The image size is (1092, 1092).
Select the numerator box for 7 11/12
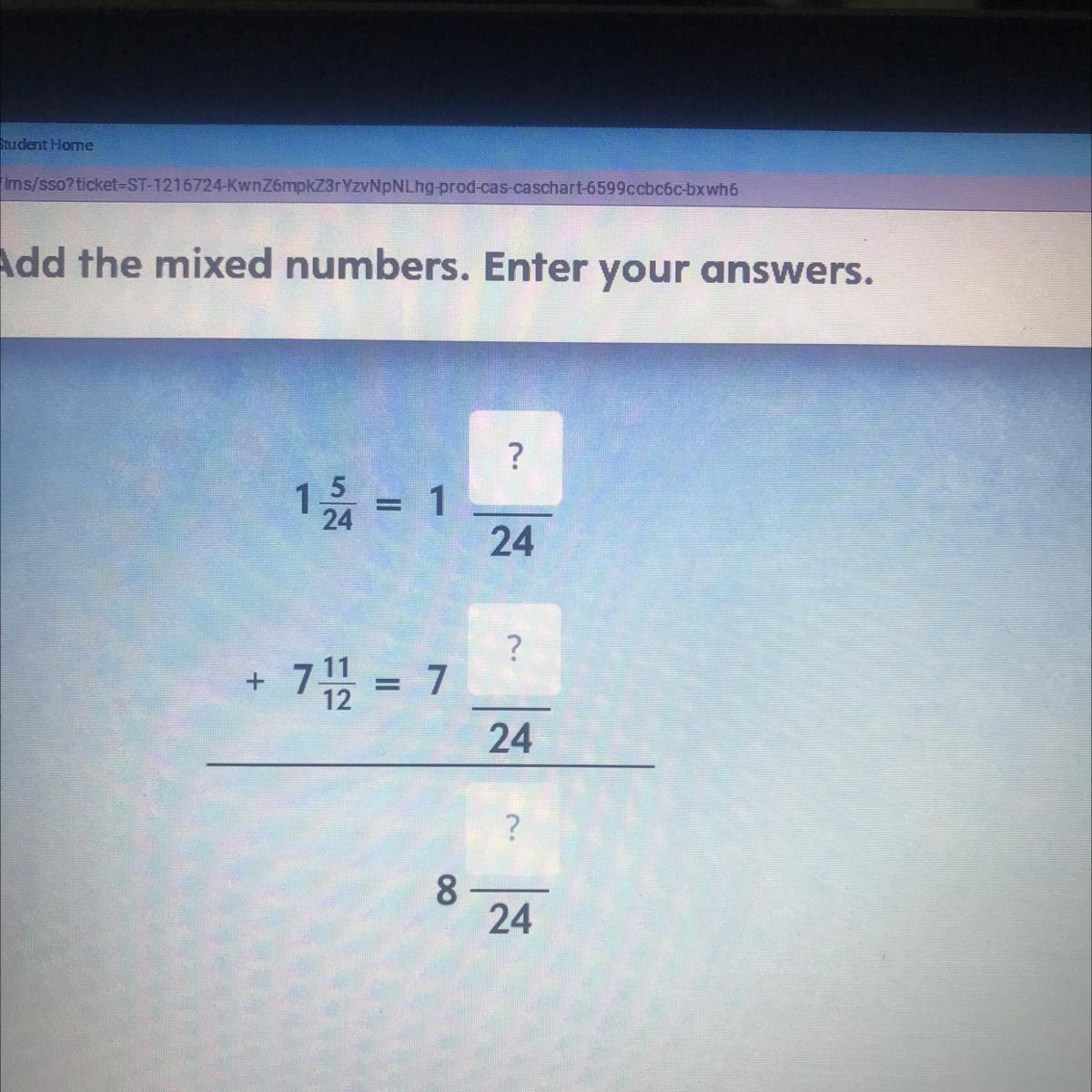point(514,650)
